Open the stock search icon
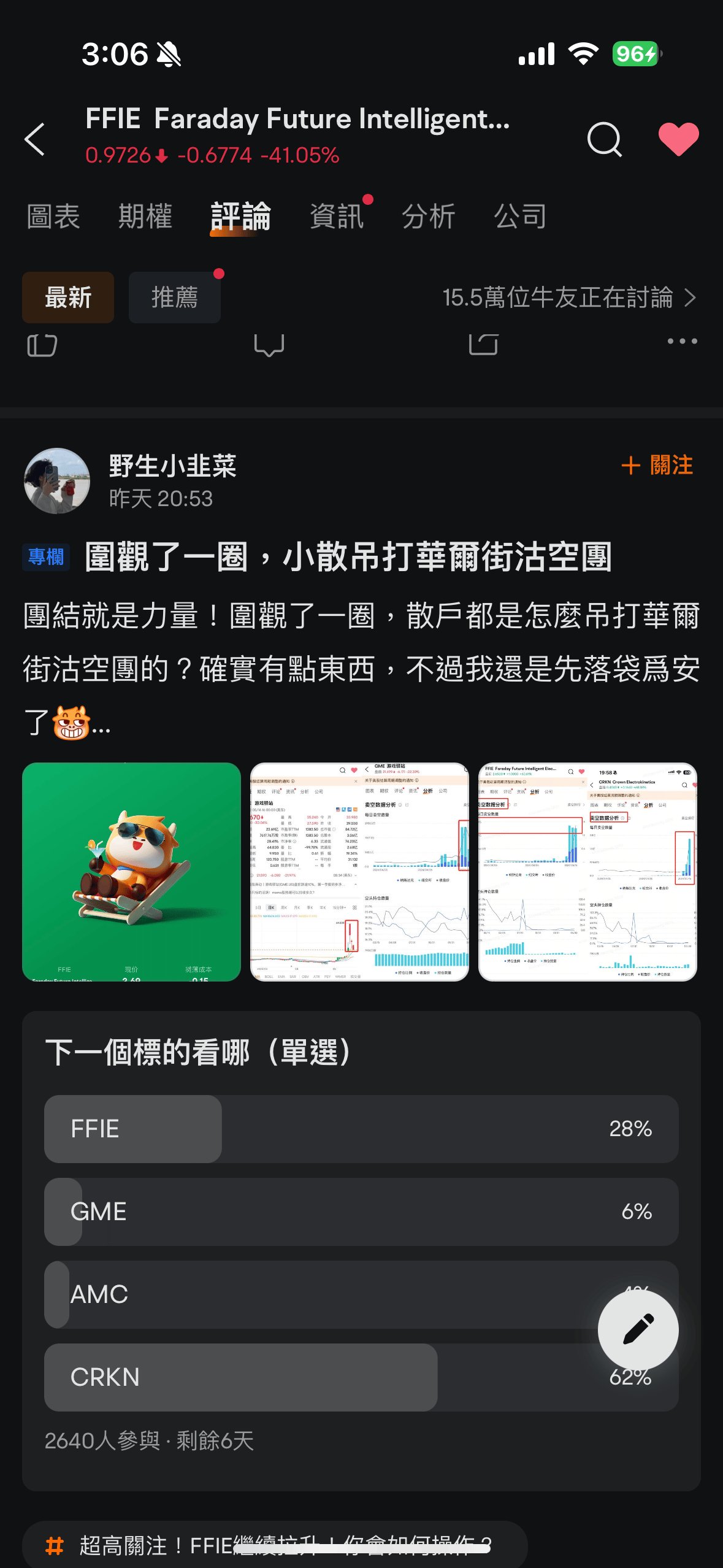 (x=605, y=139)
